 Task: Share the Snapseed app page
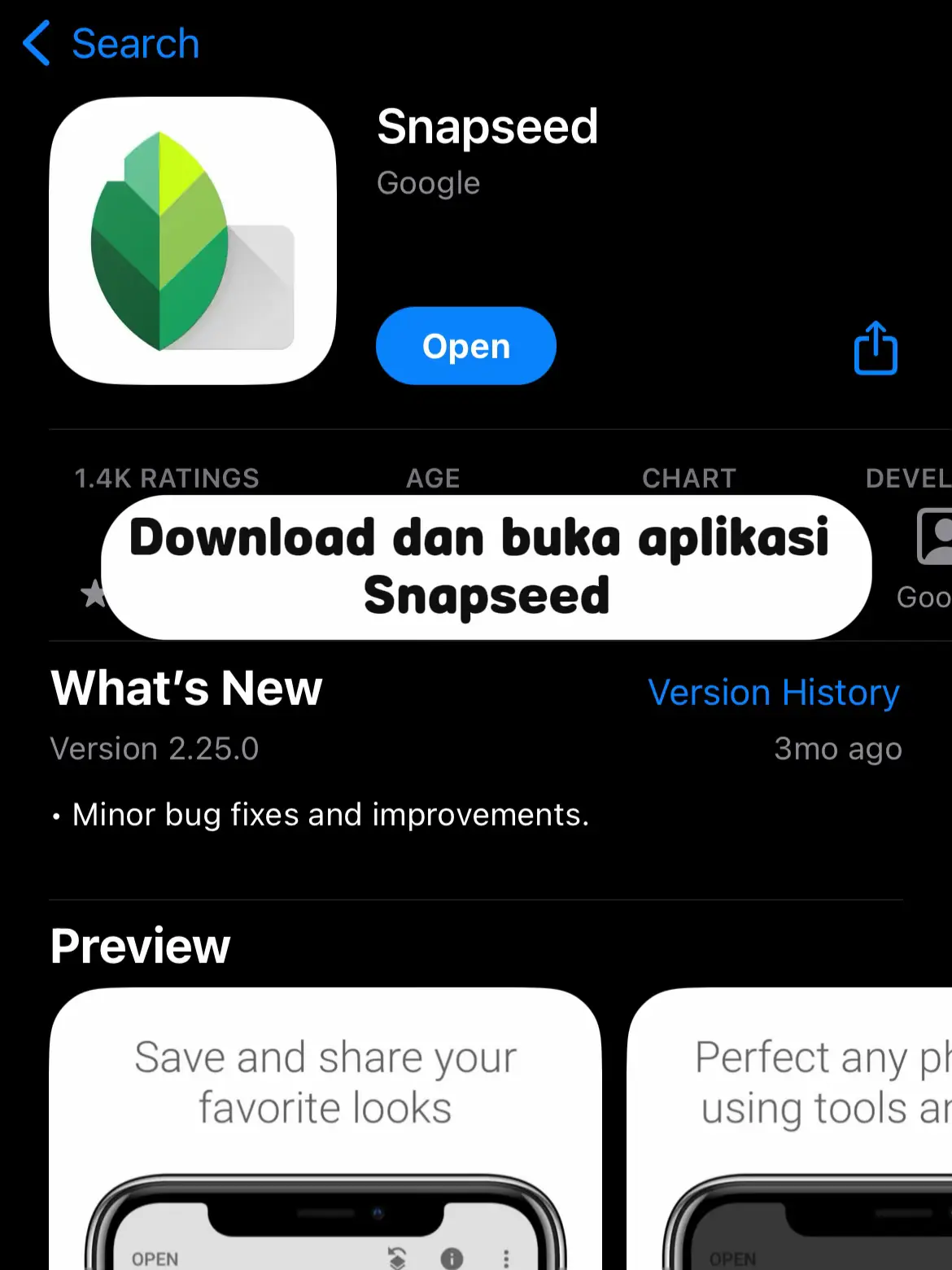[875, 348]
